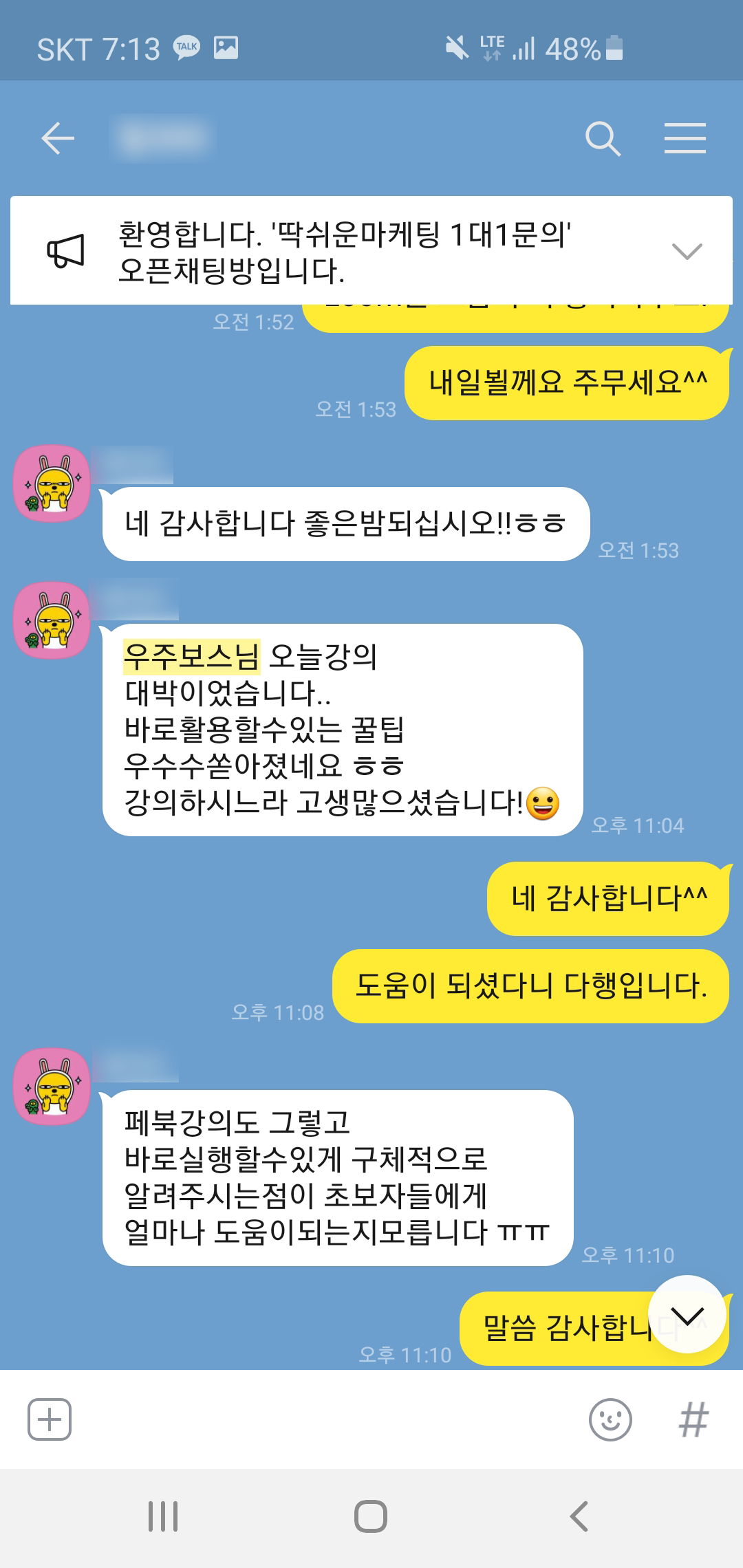Tap the hashtag search icon
The height and width of the screenshot is (1568, 743).
tap(693, 1419)
